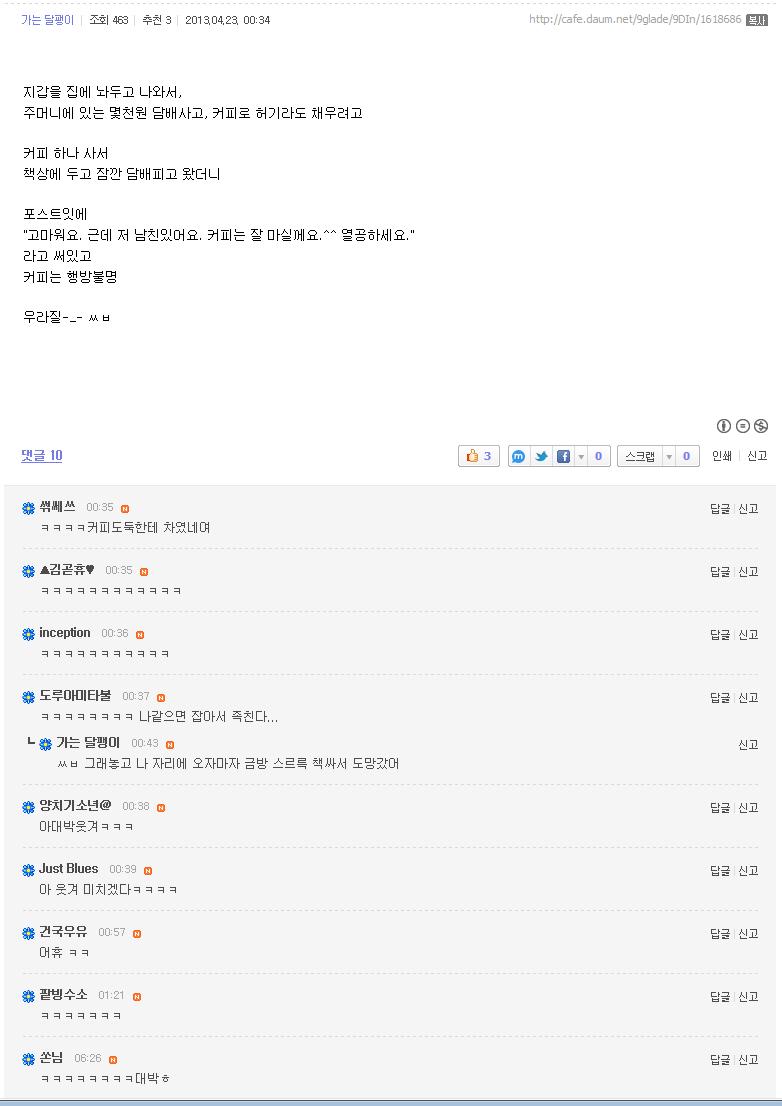Report 가는 달팽이's reply comment
The image size is (782, 1106).
point(748,745)
